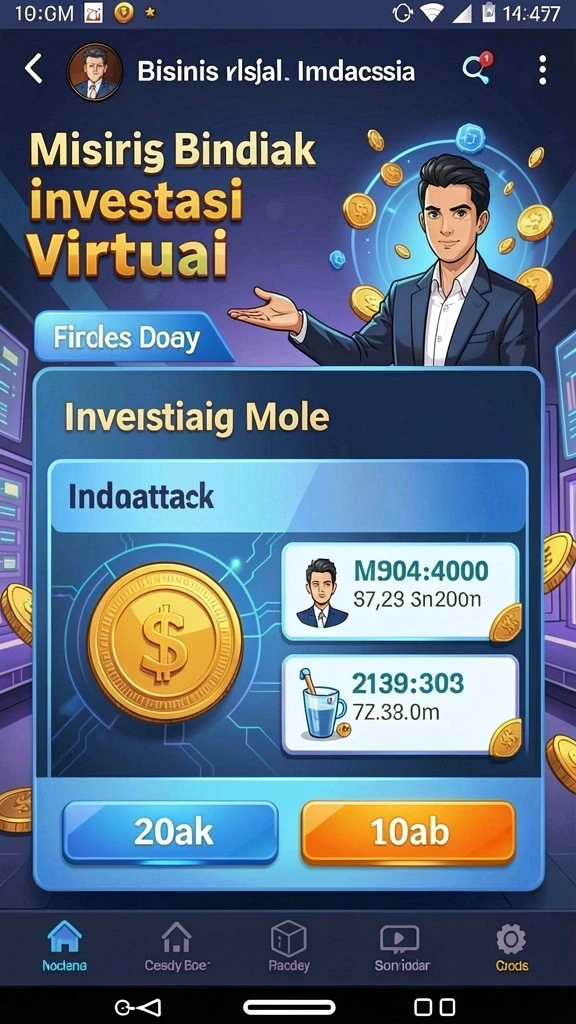Screen dimensions: 576x1024
Task: Switch to the Cesdy Boe tab
Action: click(178, 946)
